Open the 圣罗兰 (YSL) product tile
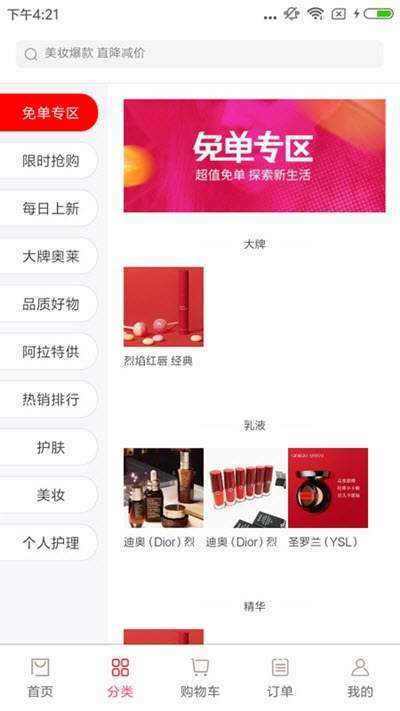Viewport: 400px width, 711px height. point(328,498)
